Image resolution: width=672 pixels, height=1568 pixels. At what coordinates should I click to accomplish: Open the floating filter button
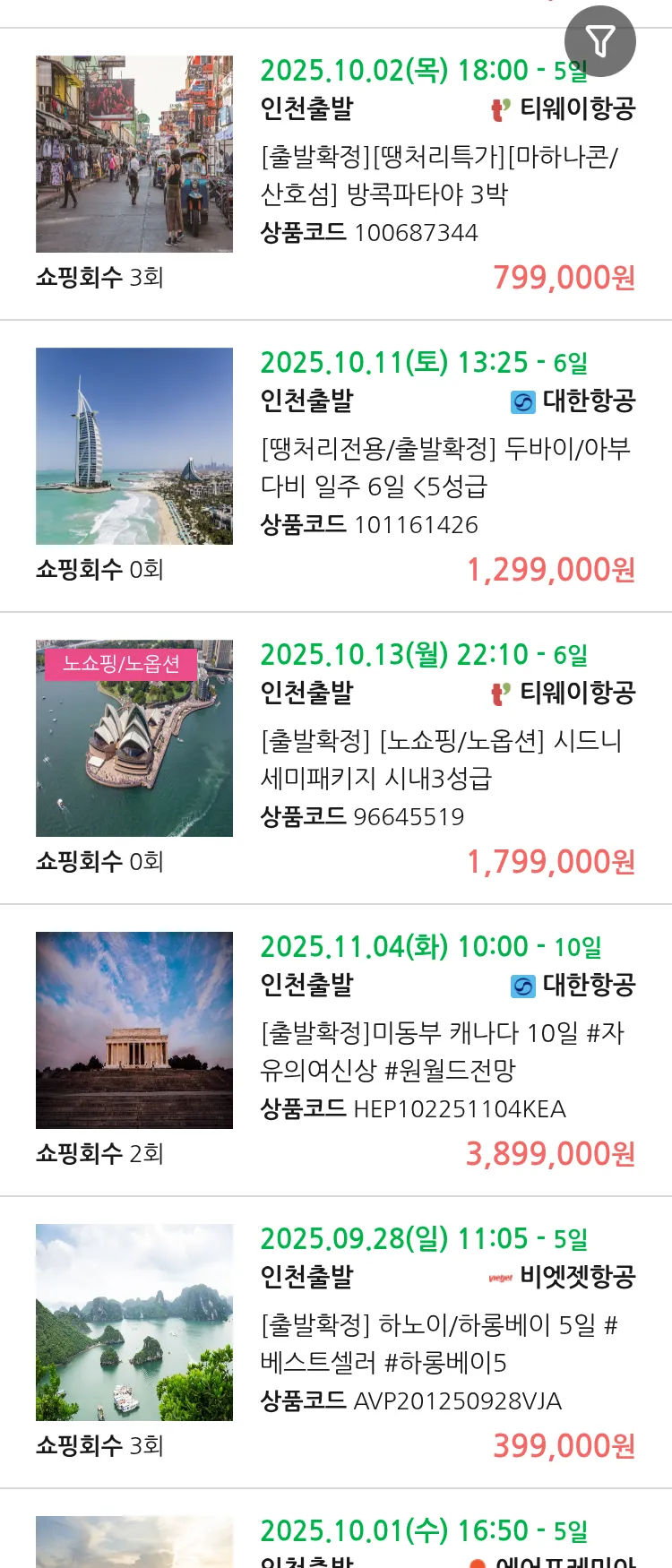point(599,41)
